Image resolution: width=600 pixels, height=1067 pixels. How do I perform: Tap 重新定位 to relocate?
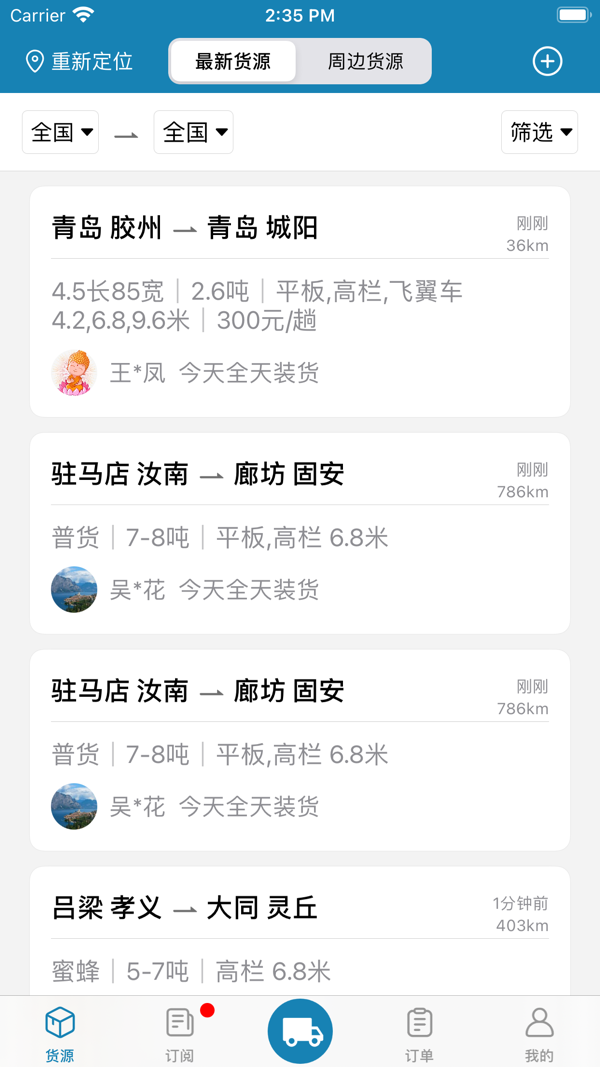(x=79, y=61)
